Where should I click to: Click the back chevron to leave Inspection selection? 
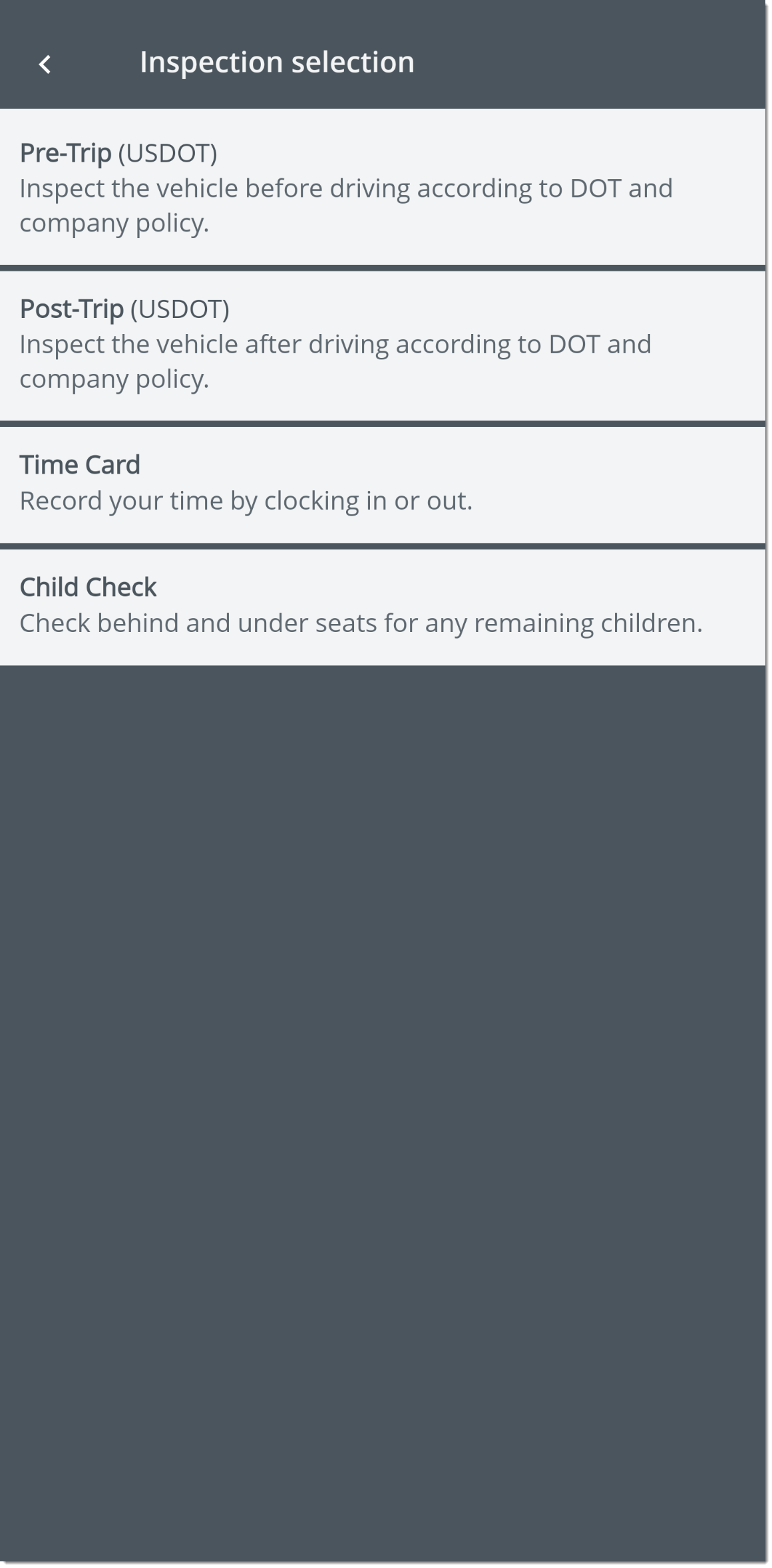[x=45, y=64]
